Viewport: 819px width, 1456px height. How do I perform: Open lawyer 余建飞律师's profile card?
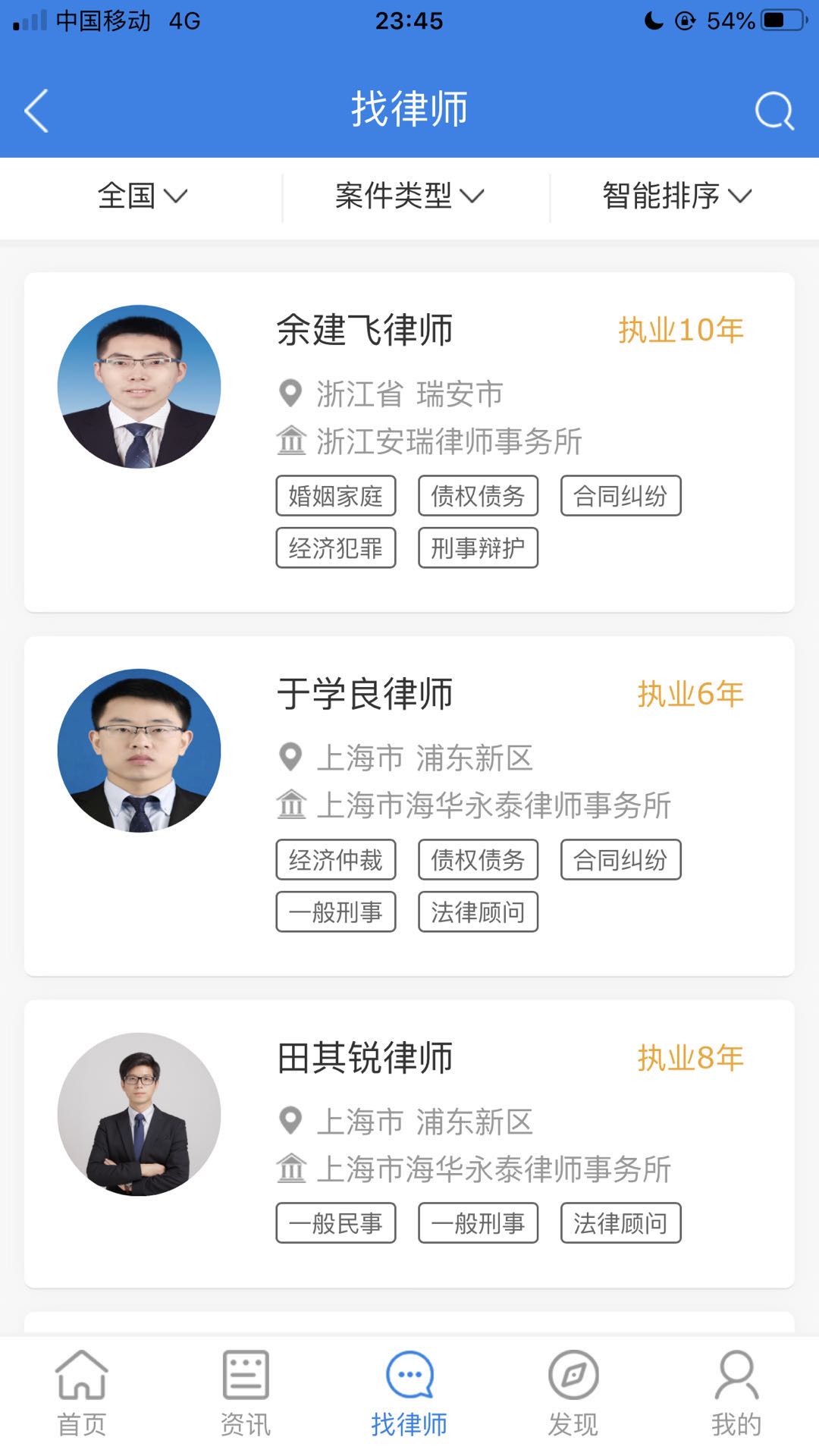[409, 441]
